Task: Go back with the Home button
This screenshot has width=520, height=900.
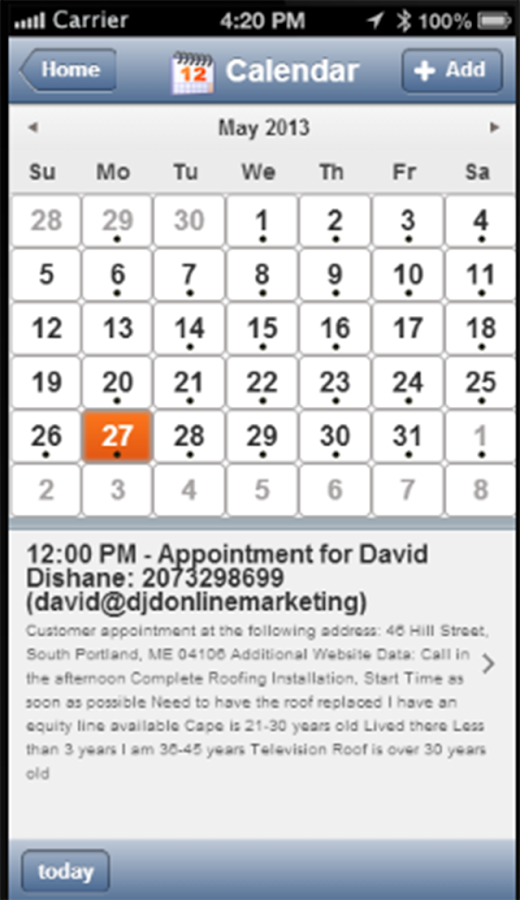Action: [68, 70]
